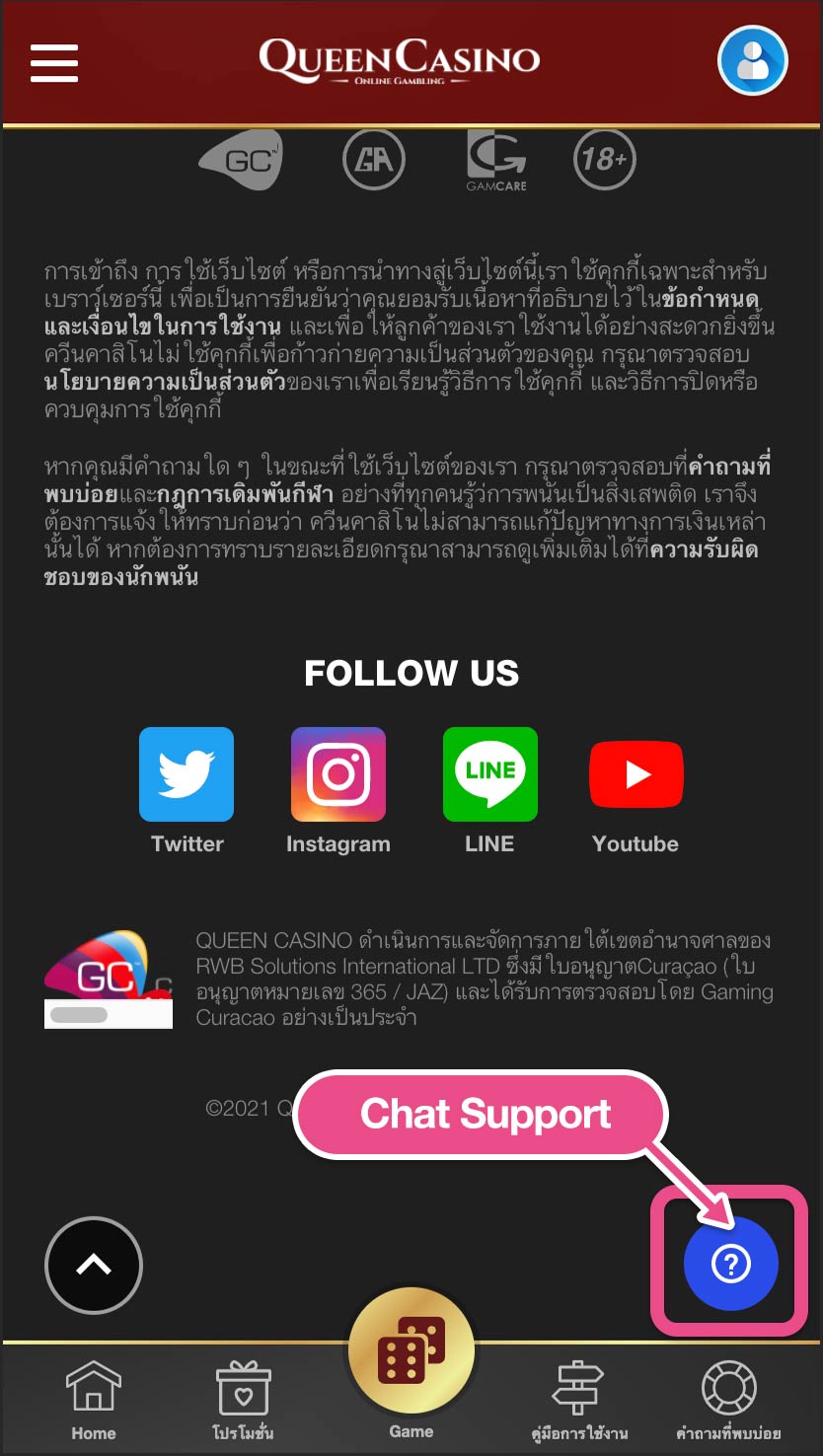This screenshot has height=1456, width=823.
Task: Go to the Youtube channel
Action: 636,774
